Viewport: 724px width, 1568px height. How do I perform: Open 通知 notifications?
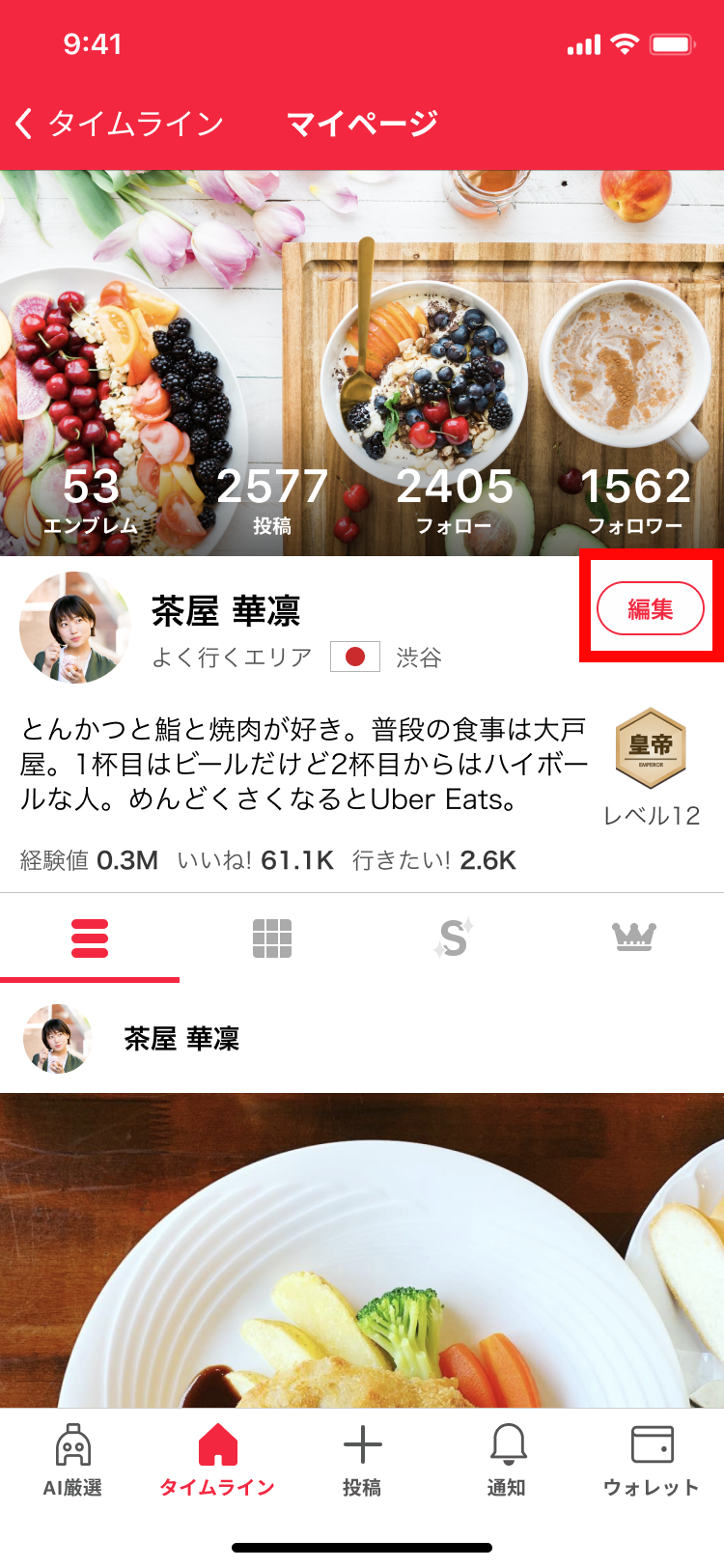click(507, 1460)
